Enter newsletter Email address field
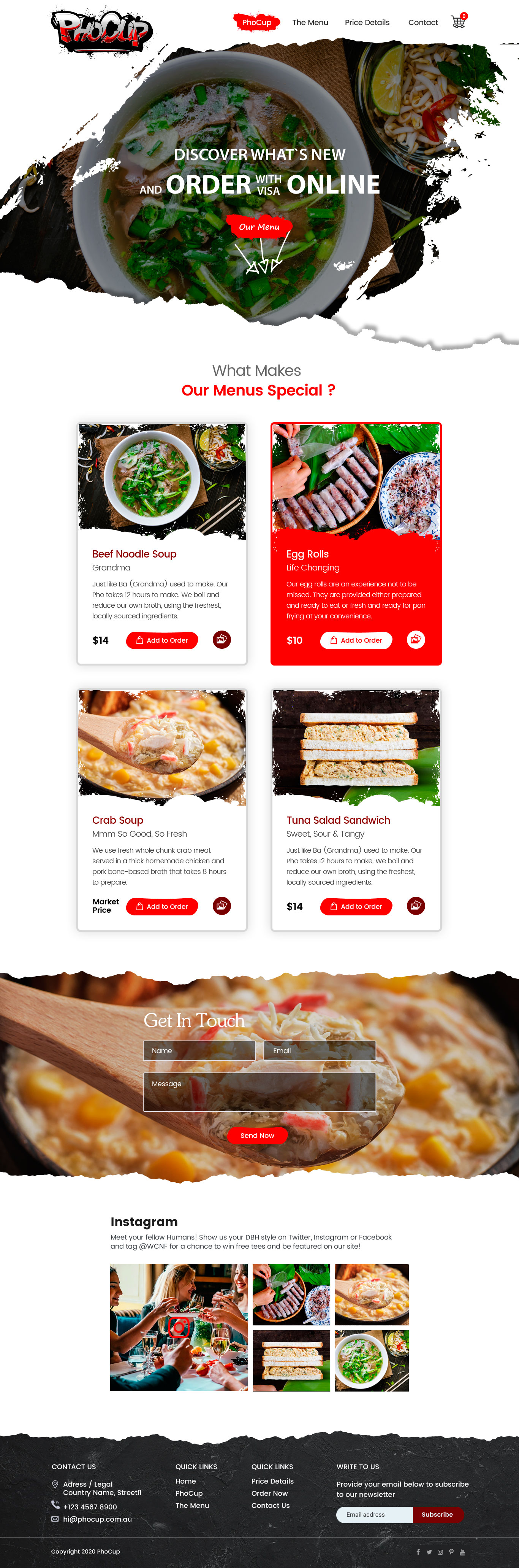The image size is (519, 1568). coord(374,1514)
